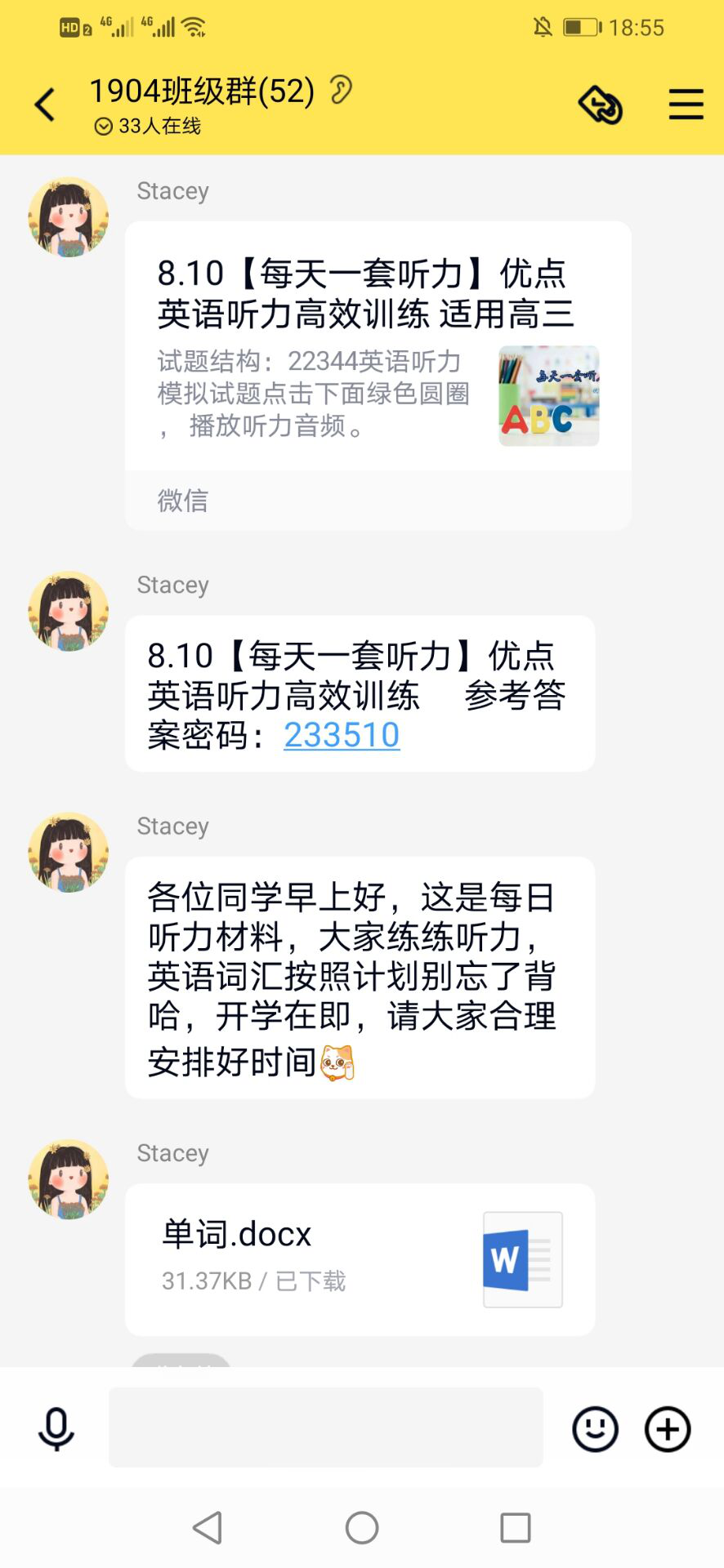The image size is (724, 1568).
Task: Tap the ear icon beside the group name
Action: click(x=341, y=90)
